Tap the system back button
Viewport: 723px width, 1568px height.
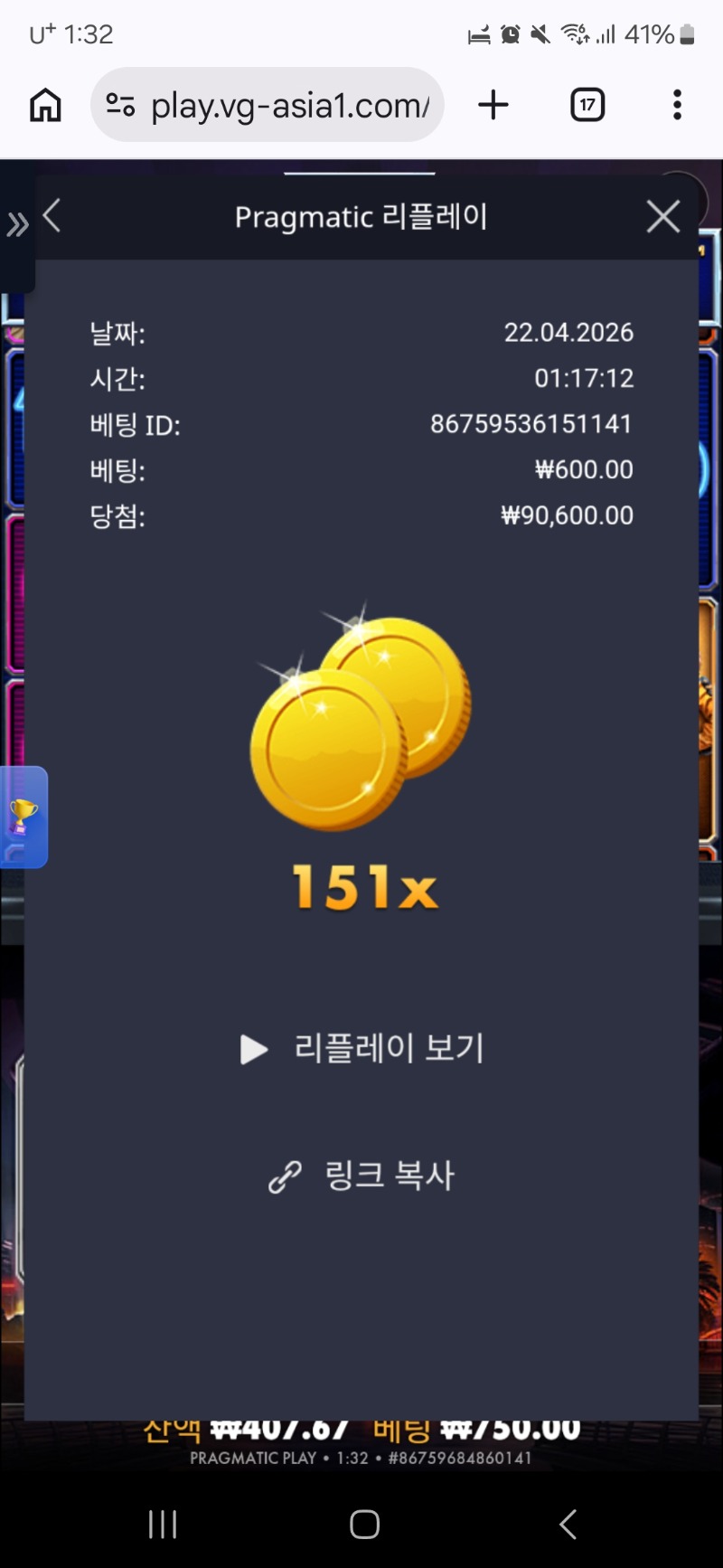(x=568, y=1525)
